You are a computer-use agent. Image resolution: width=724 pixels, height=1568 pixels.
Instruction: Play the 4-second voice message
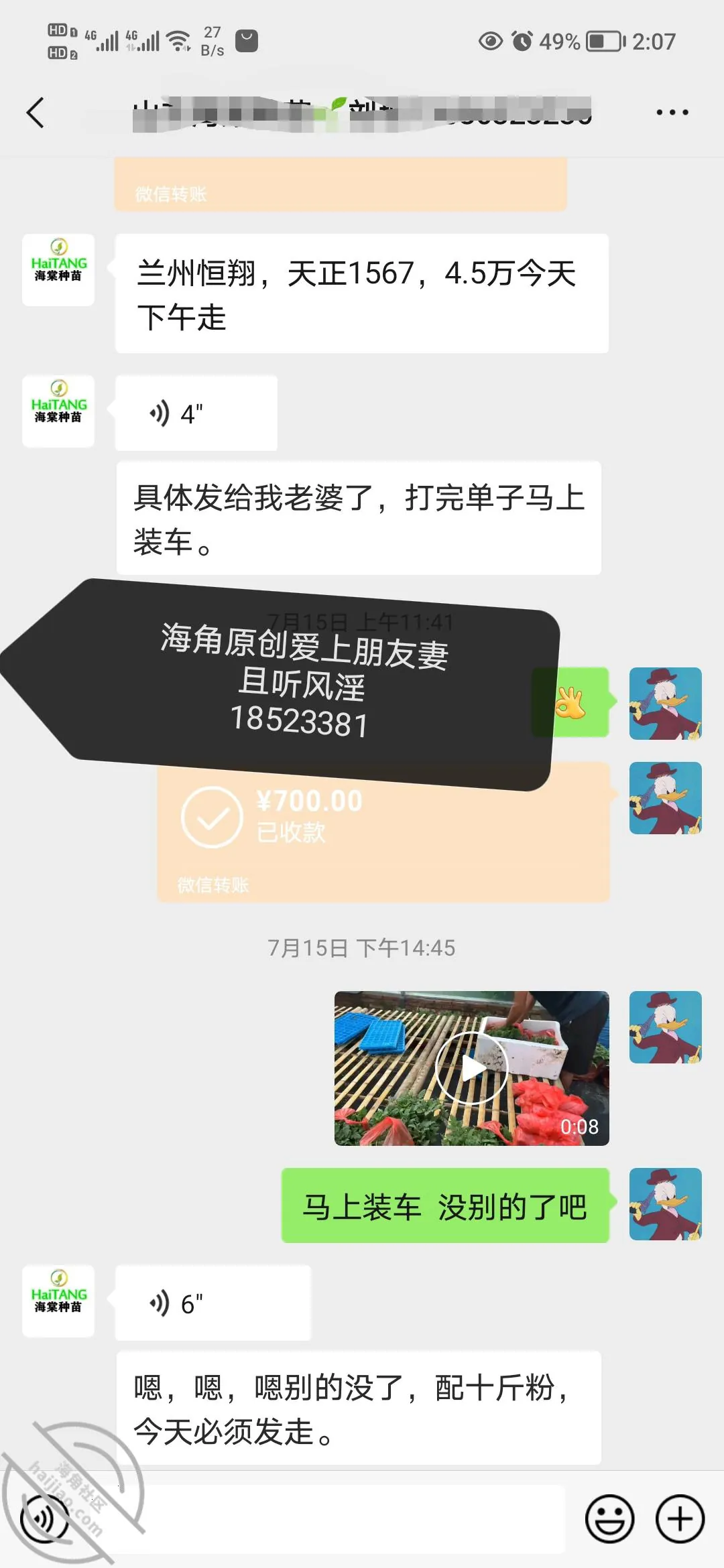point(196,413)
